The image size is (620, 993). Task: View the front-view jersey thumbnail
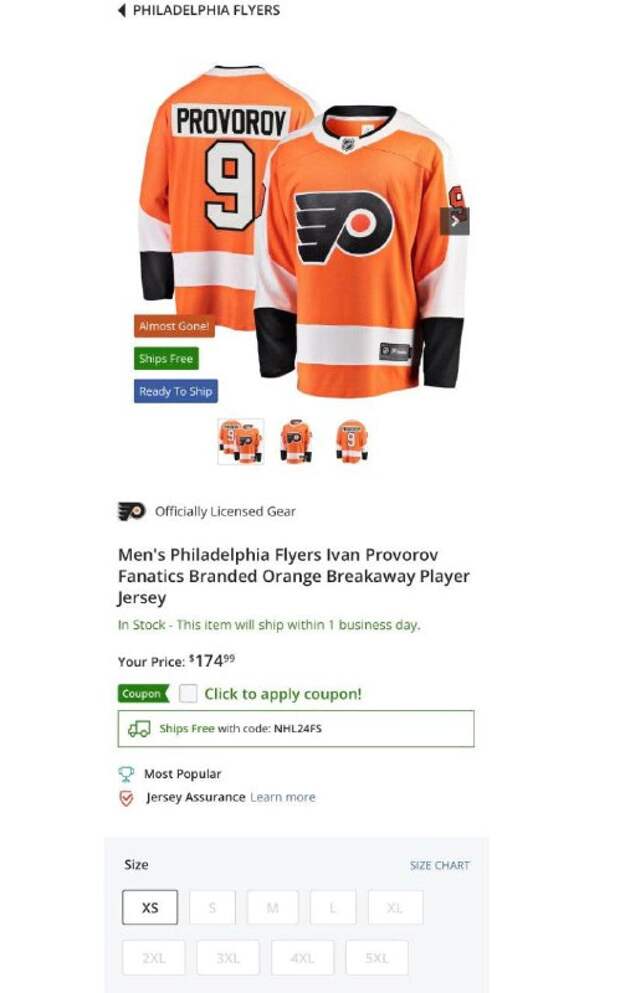point(296,441)
